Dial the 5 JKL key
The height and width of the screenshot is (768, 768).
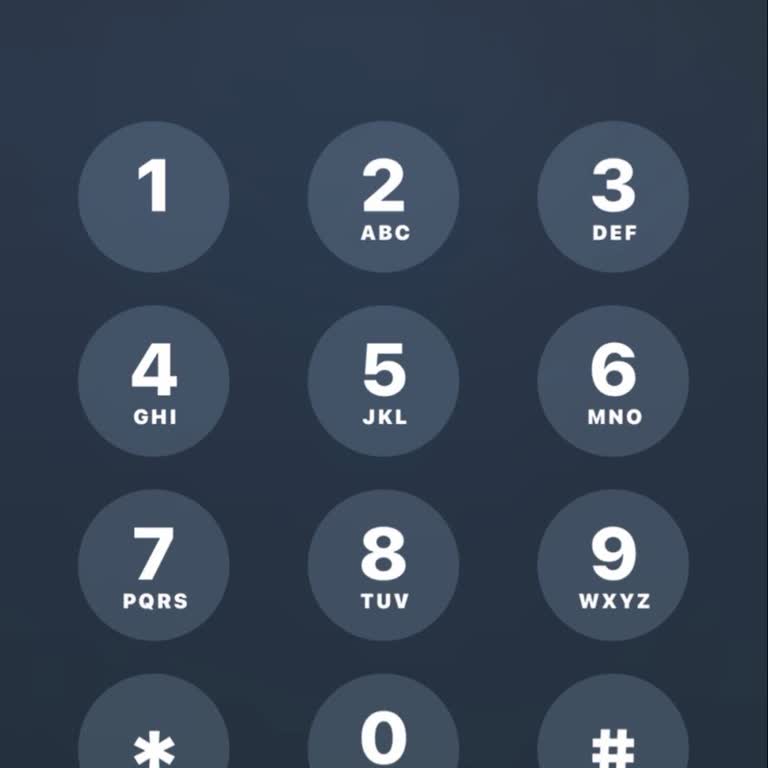(384, 381)
